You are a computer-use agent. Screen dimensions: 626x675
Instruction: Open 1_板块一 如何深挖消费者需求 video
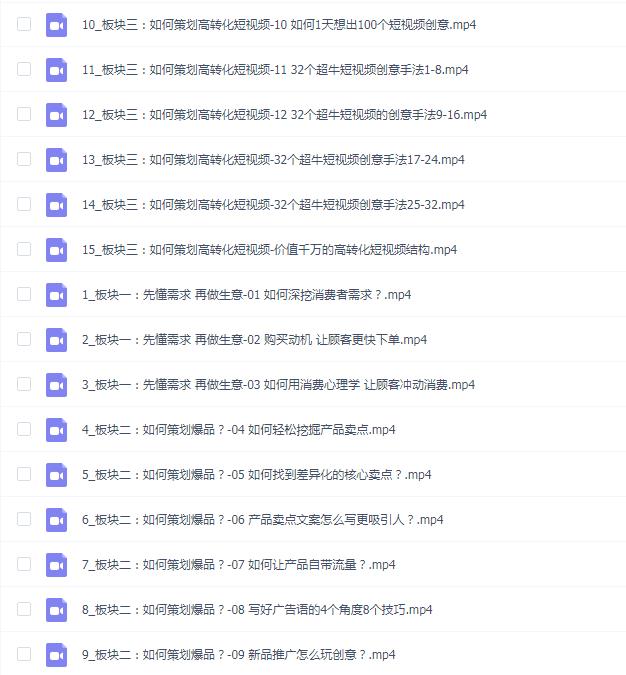click(x=246, y=294)
